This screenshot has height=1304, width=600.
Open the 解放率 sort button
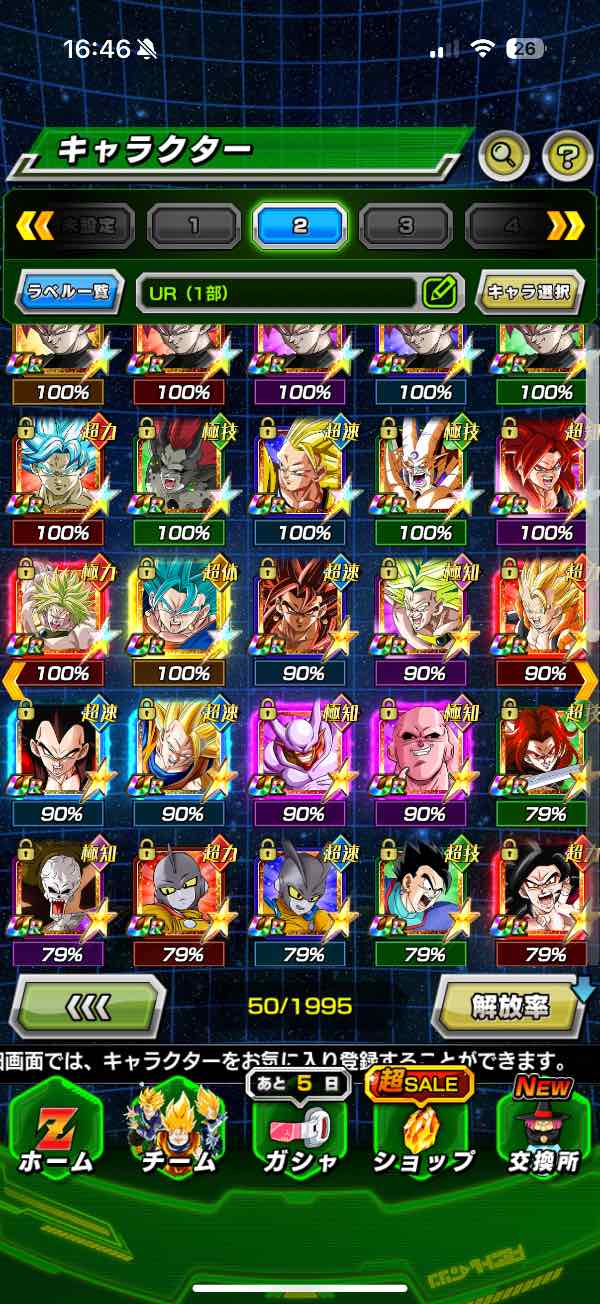[510, 1006]
